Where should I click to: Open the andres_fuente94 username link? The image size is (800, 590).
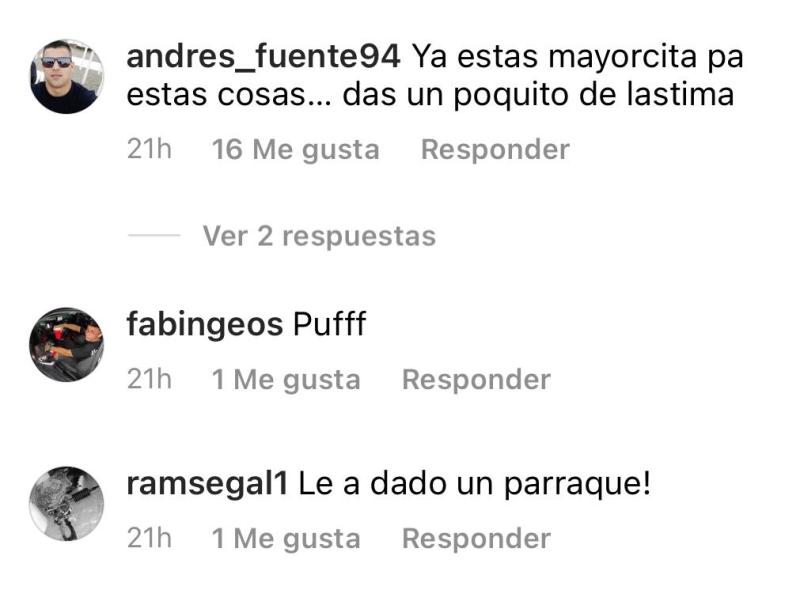(264, 57)
